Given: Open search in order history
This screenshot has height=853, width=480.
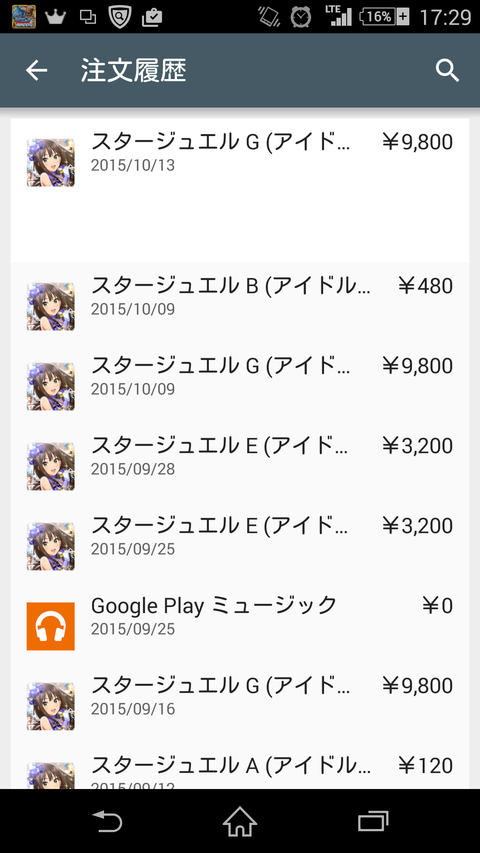Looking at the screenshot, I should (x=447, y=70).
